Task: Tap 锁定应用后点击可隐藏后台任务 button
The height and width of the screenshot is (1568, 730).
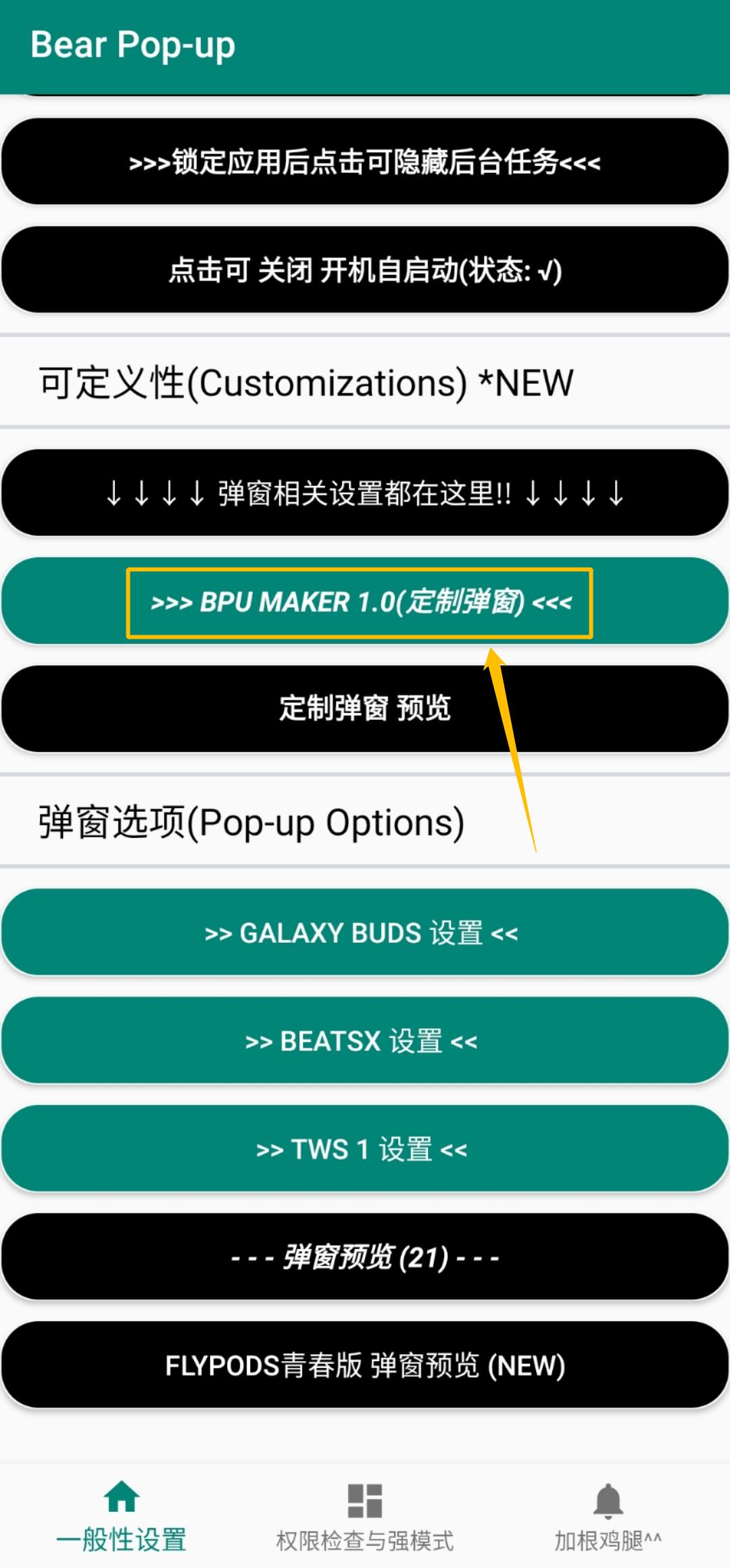Action: (365, 162)
